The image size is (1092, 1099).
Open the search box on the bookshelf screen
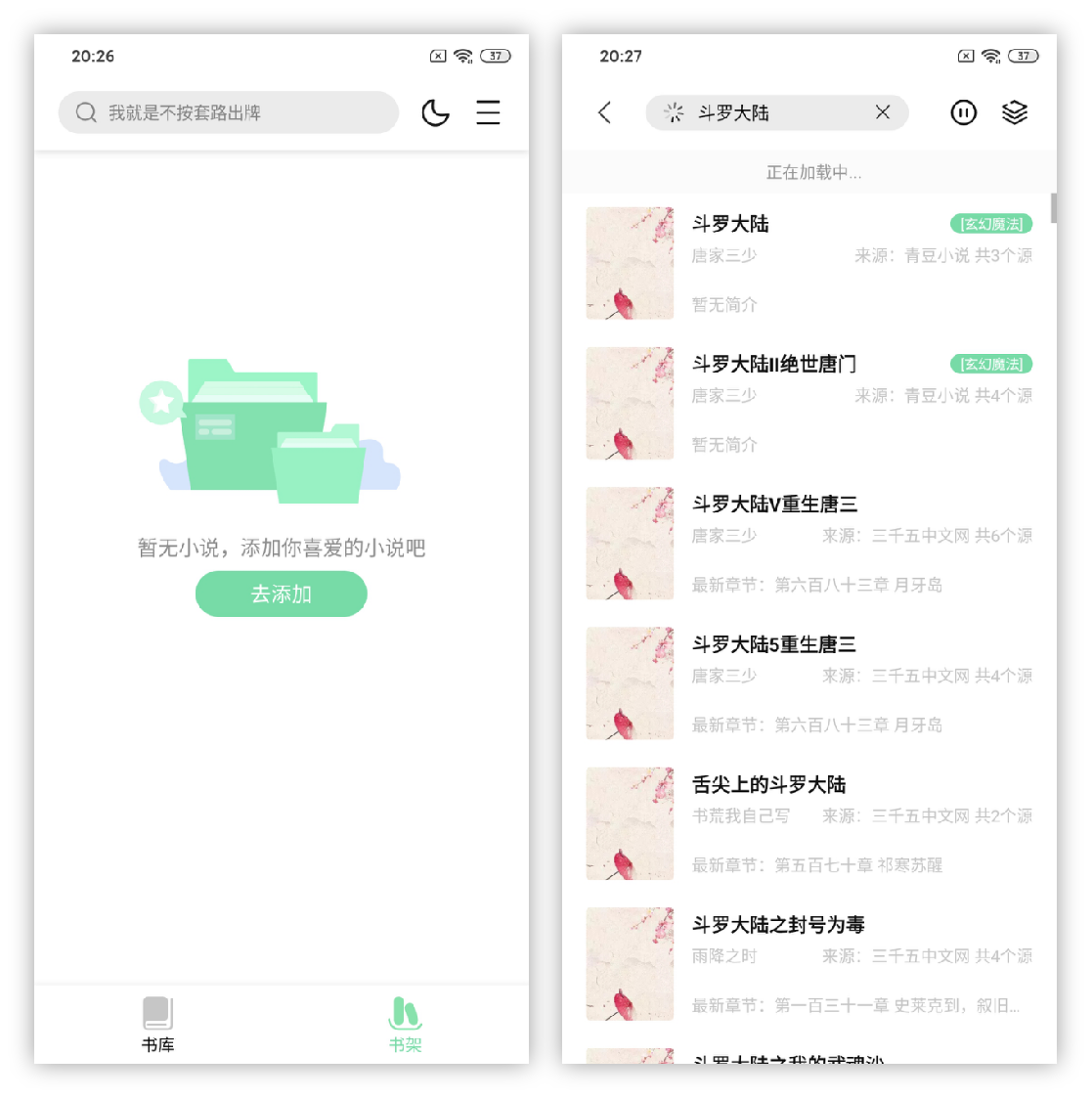coord(228,112)
